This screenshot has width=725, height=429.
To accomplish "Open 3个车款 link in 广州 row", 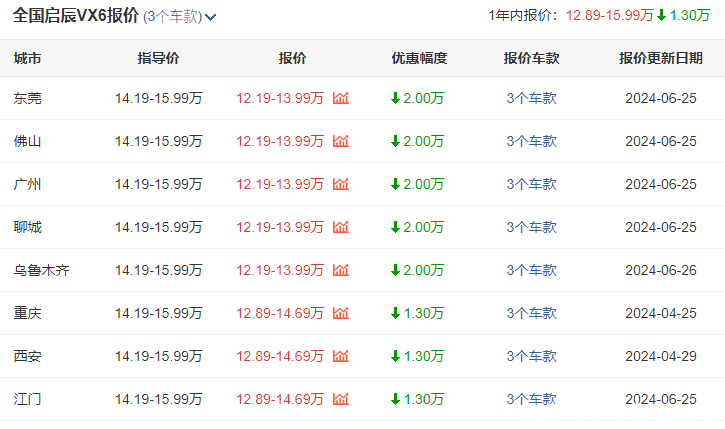I will click(531, 184).
